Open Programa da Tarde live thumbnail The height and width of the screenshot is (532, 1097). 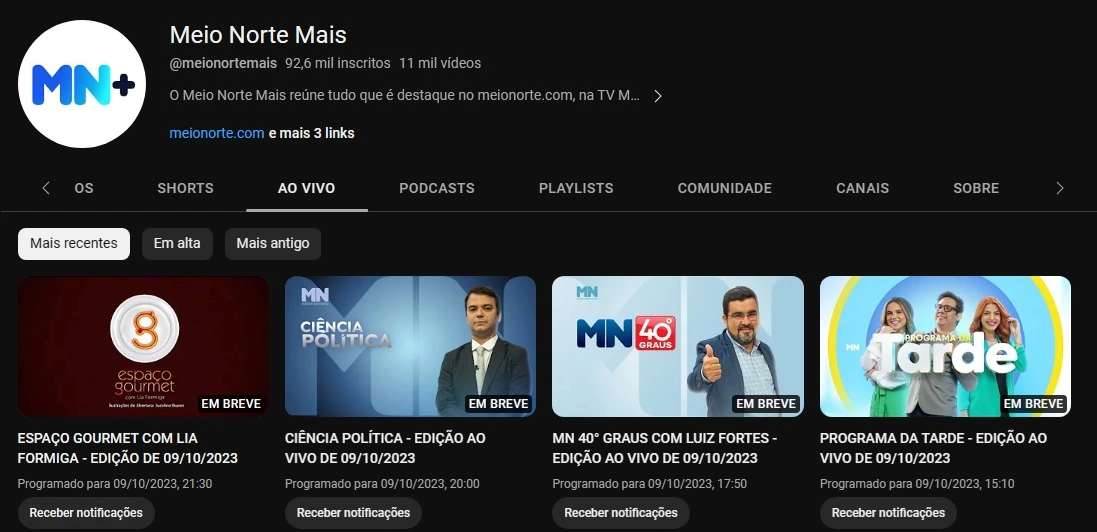945,346
